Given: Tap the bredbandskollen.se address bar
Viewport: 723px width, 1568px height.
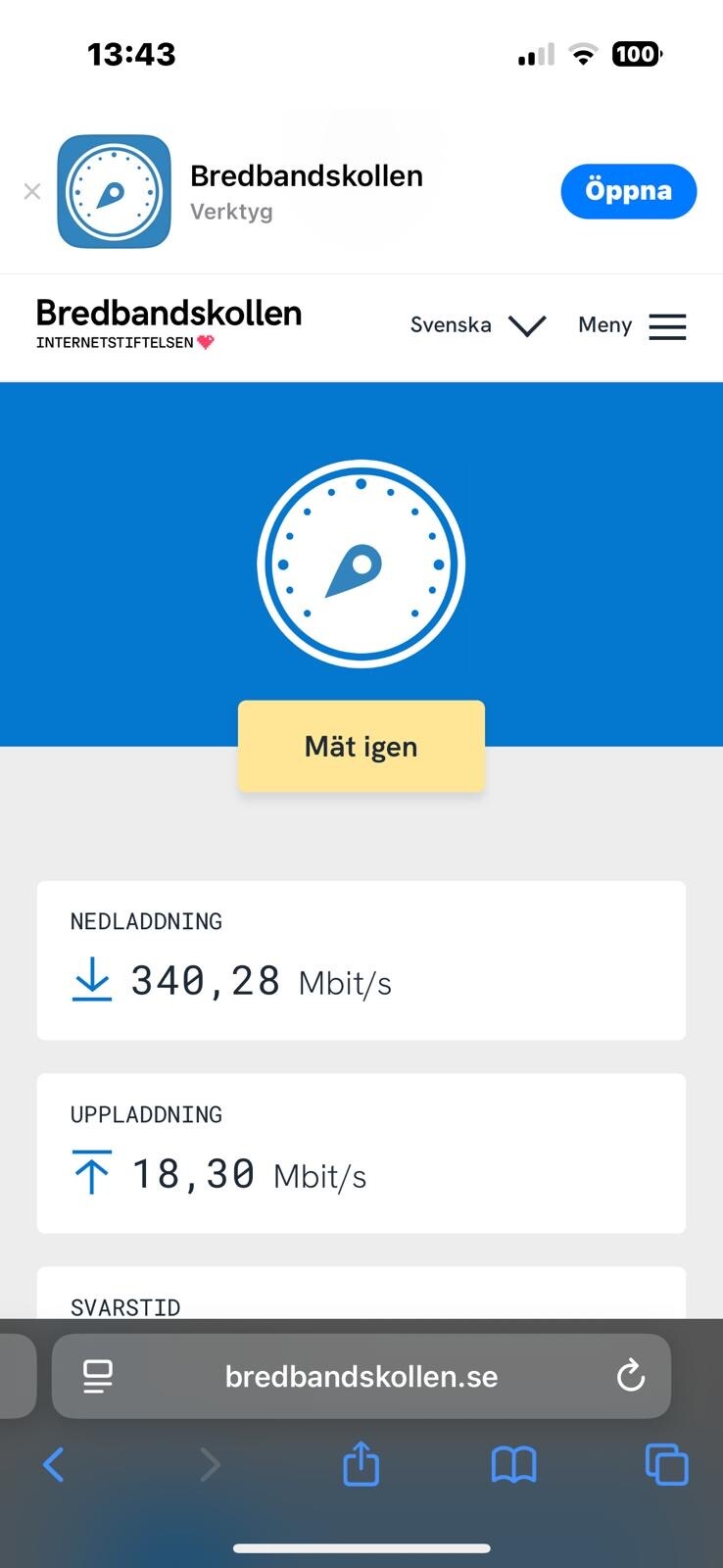Looking at the screenshot, I should [361, 1377].
